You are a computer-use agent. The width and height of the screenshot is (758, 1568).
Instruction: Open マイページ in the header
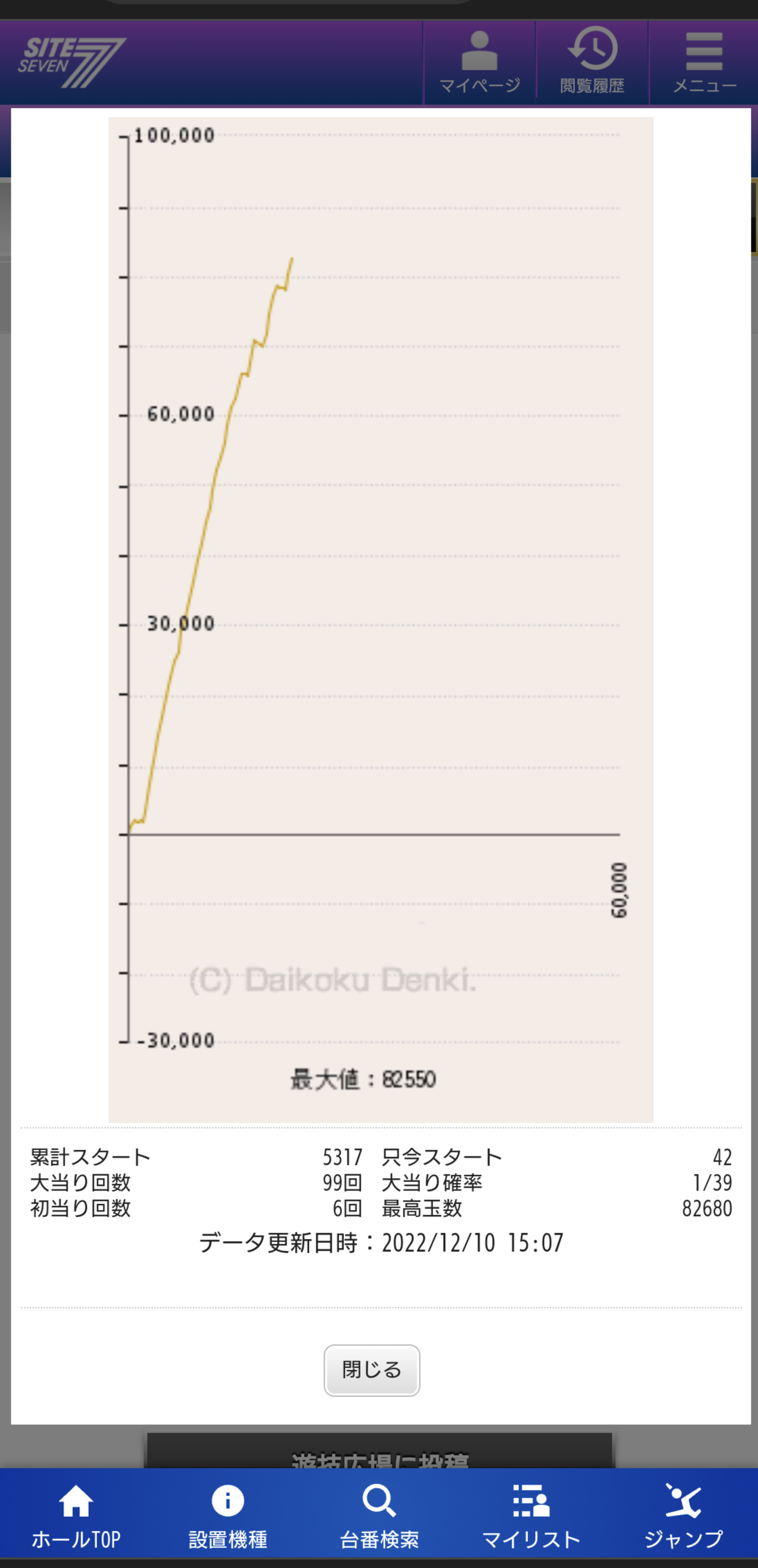[480, 62]
